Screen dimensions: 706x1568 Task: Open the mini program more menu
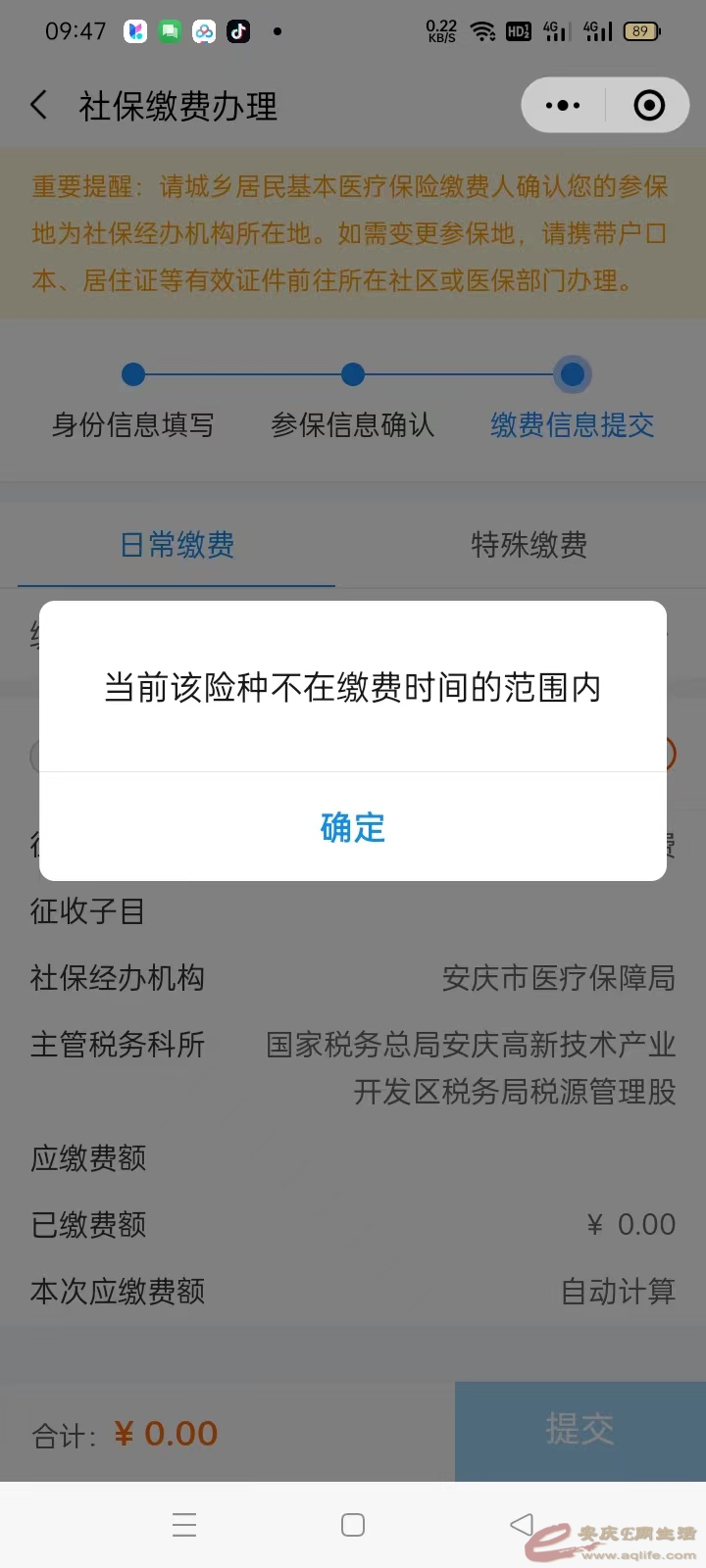563,105
